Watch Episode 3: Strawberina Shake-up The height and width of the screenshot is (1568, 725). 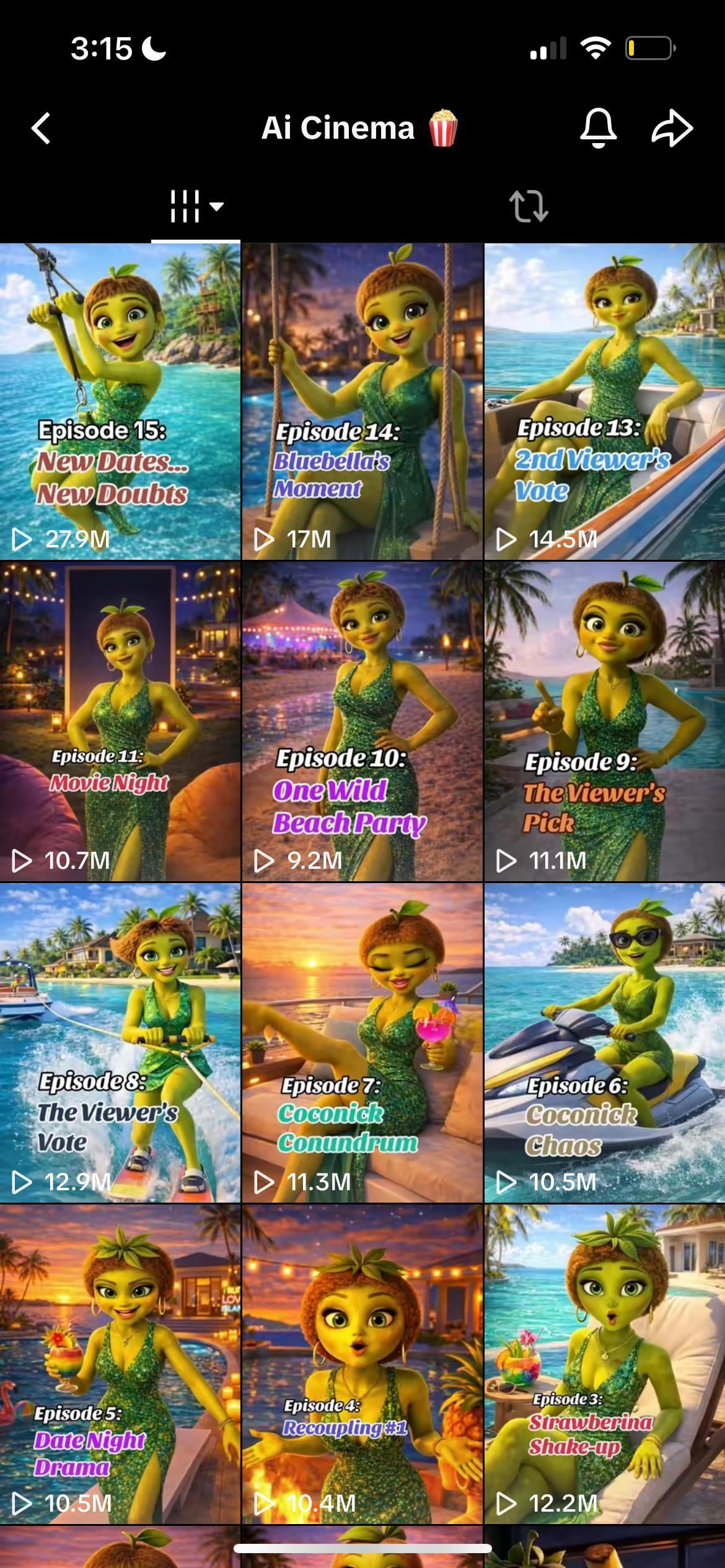pos(605,1364)
